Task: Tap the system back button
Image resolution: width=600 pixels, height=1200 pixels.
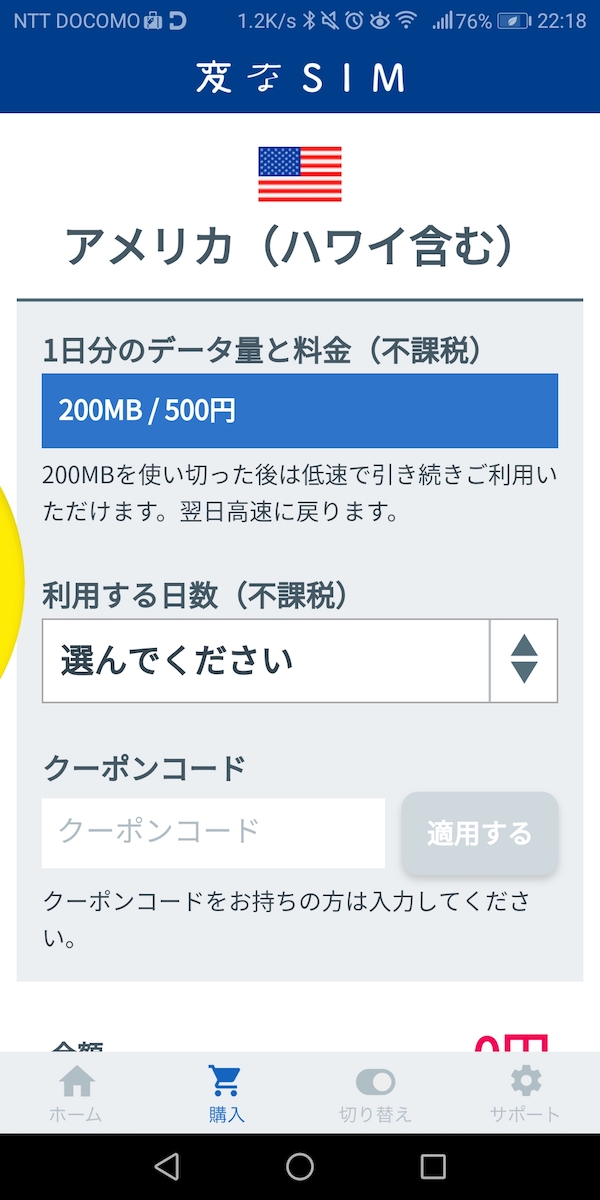Action: click(167, 1166)
